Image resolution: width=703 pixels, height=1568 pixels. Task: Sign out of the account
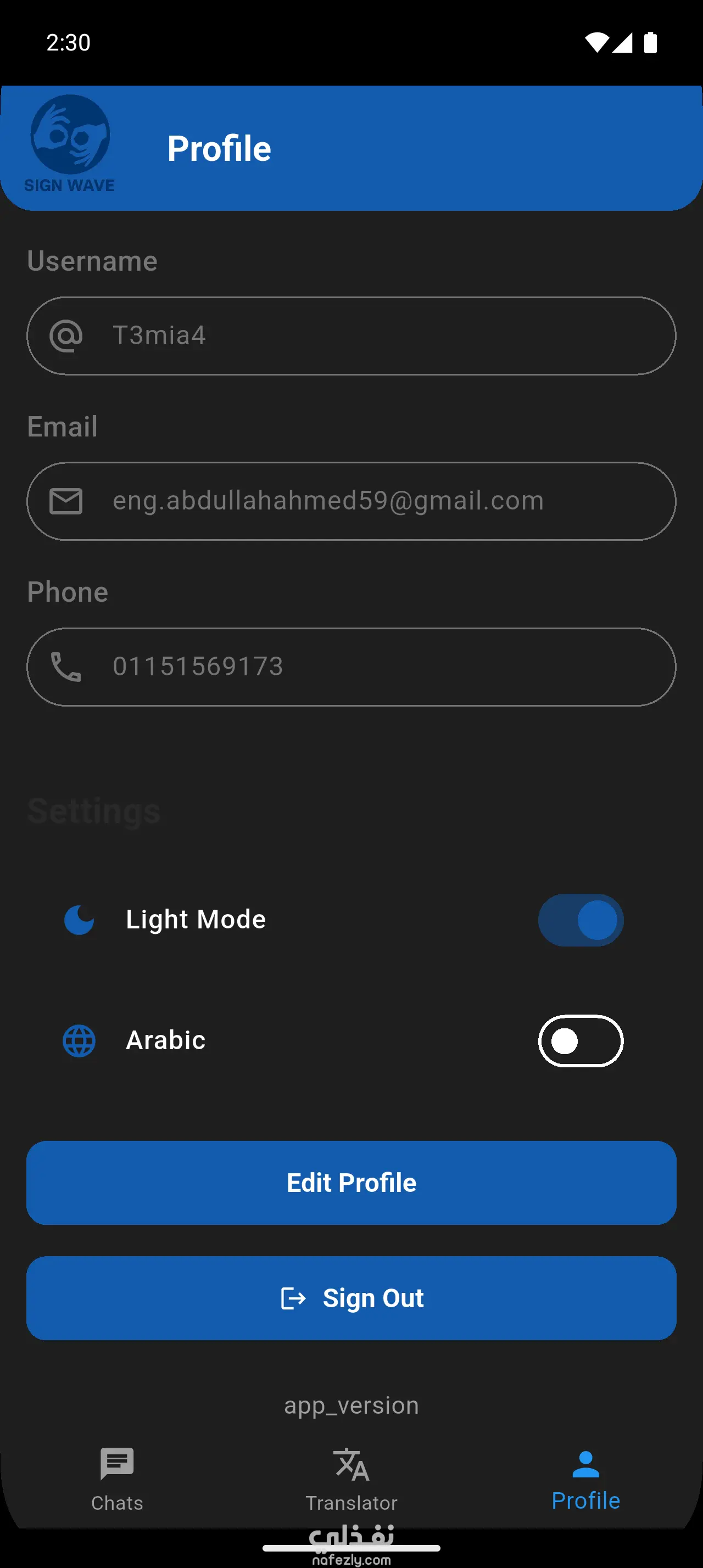tap(351, 1298)
